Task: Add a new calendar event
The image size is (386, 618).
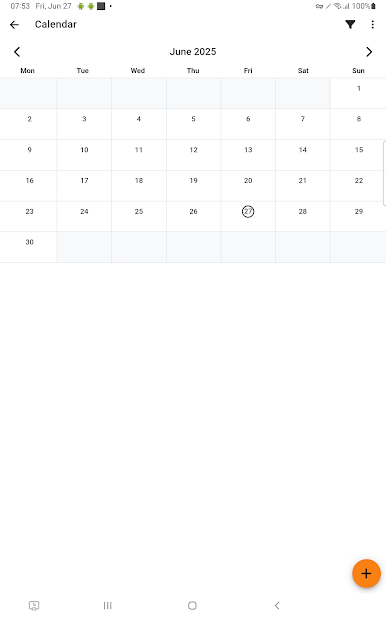Action: click(366, 573)
